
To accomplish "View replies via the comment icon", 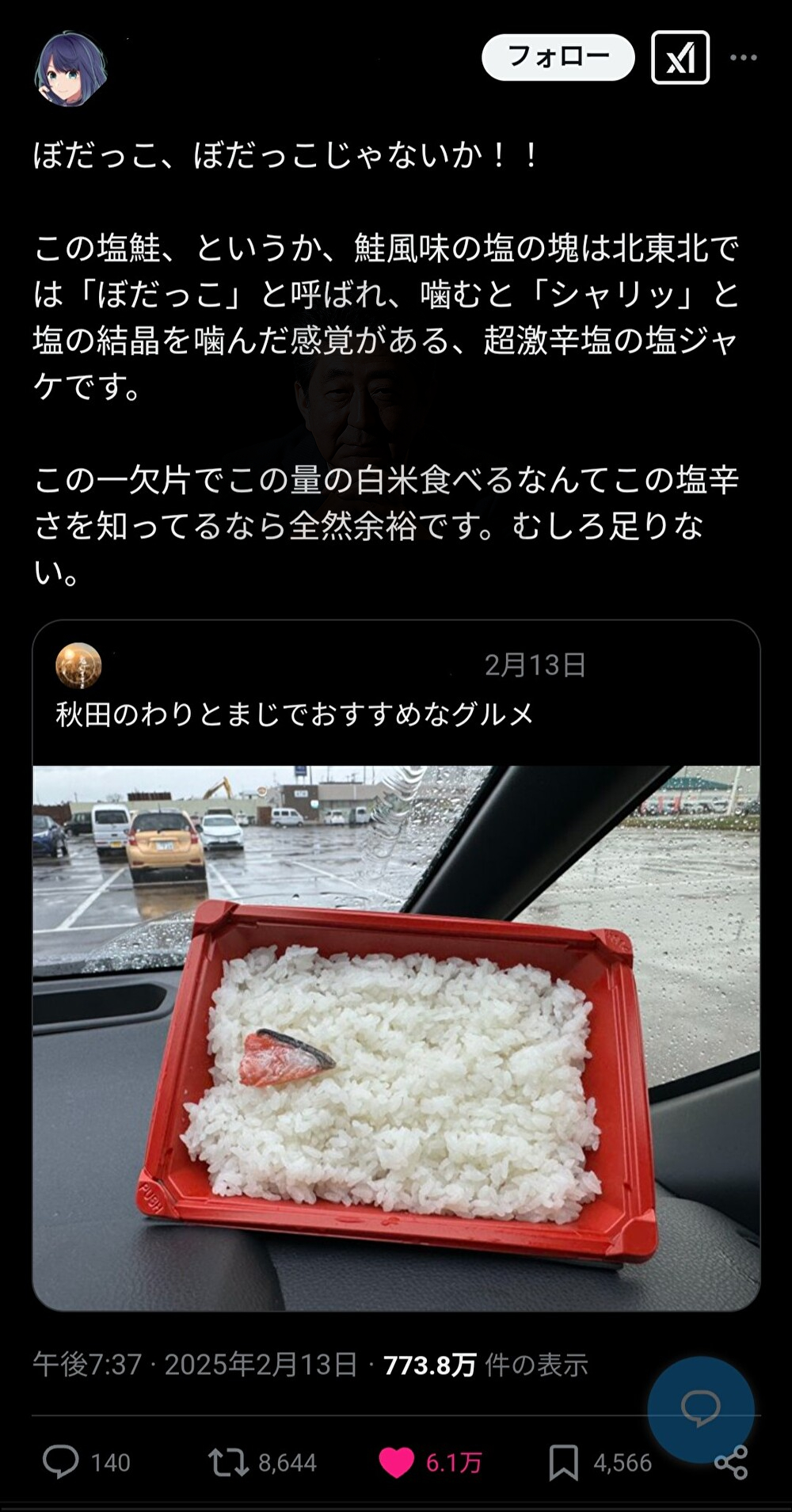I will (60, 1462).
